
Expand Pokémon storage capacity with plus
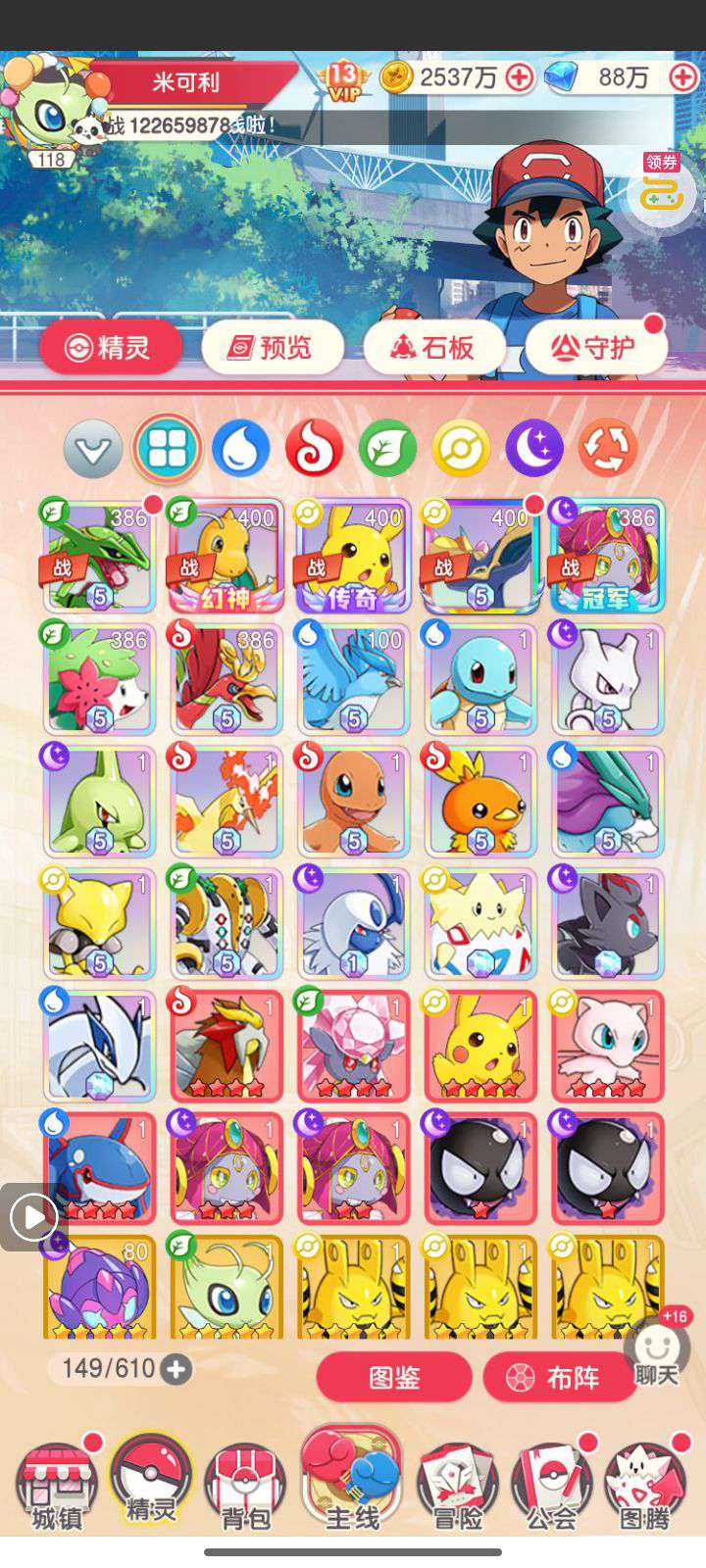click(176, 1369)
